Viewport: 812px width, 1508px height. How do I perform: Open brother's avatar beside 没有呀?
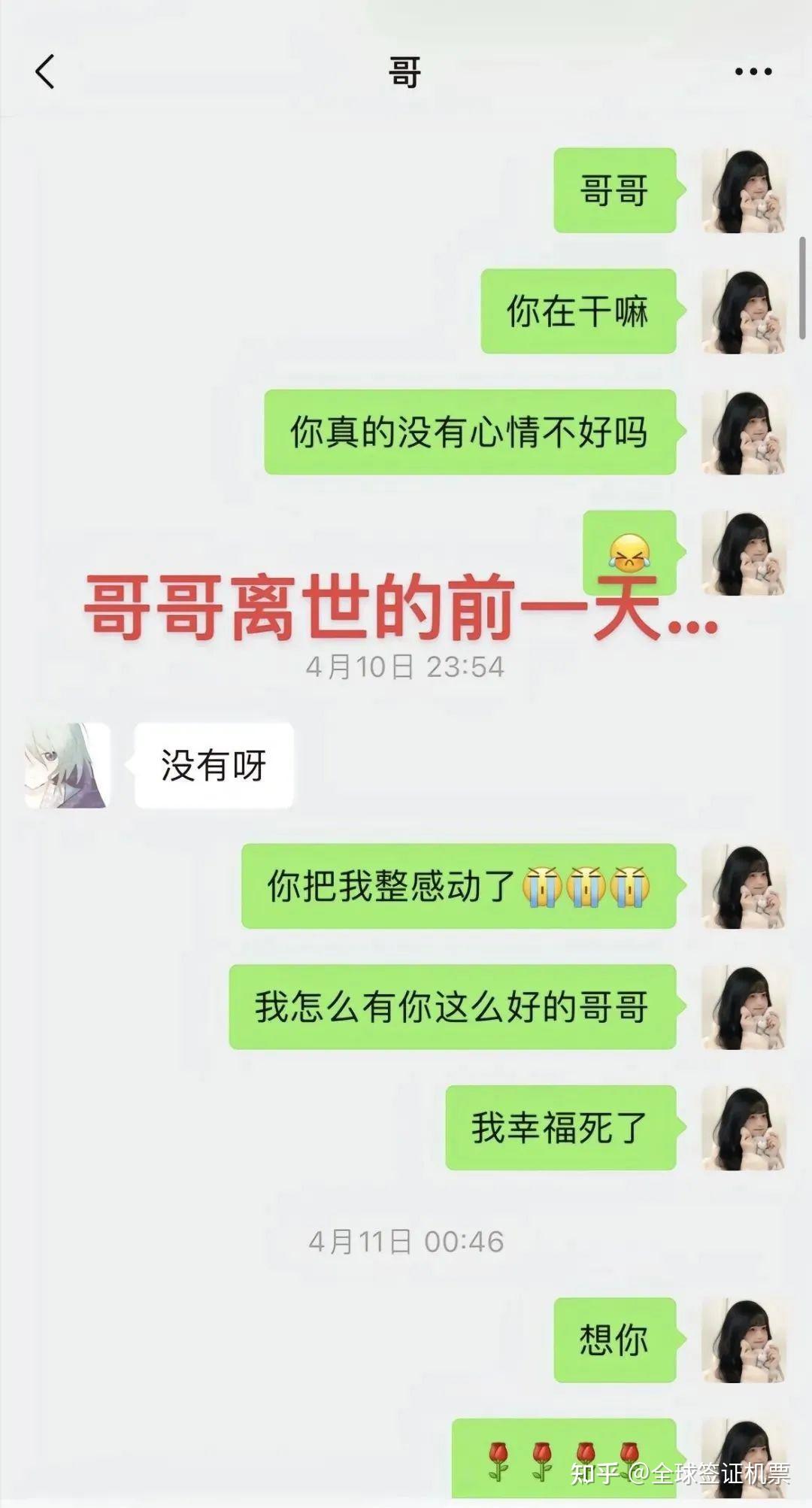point(68,766)
